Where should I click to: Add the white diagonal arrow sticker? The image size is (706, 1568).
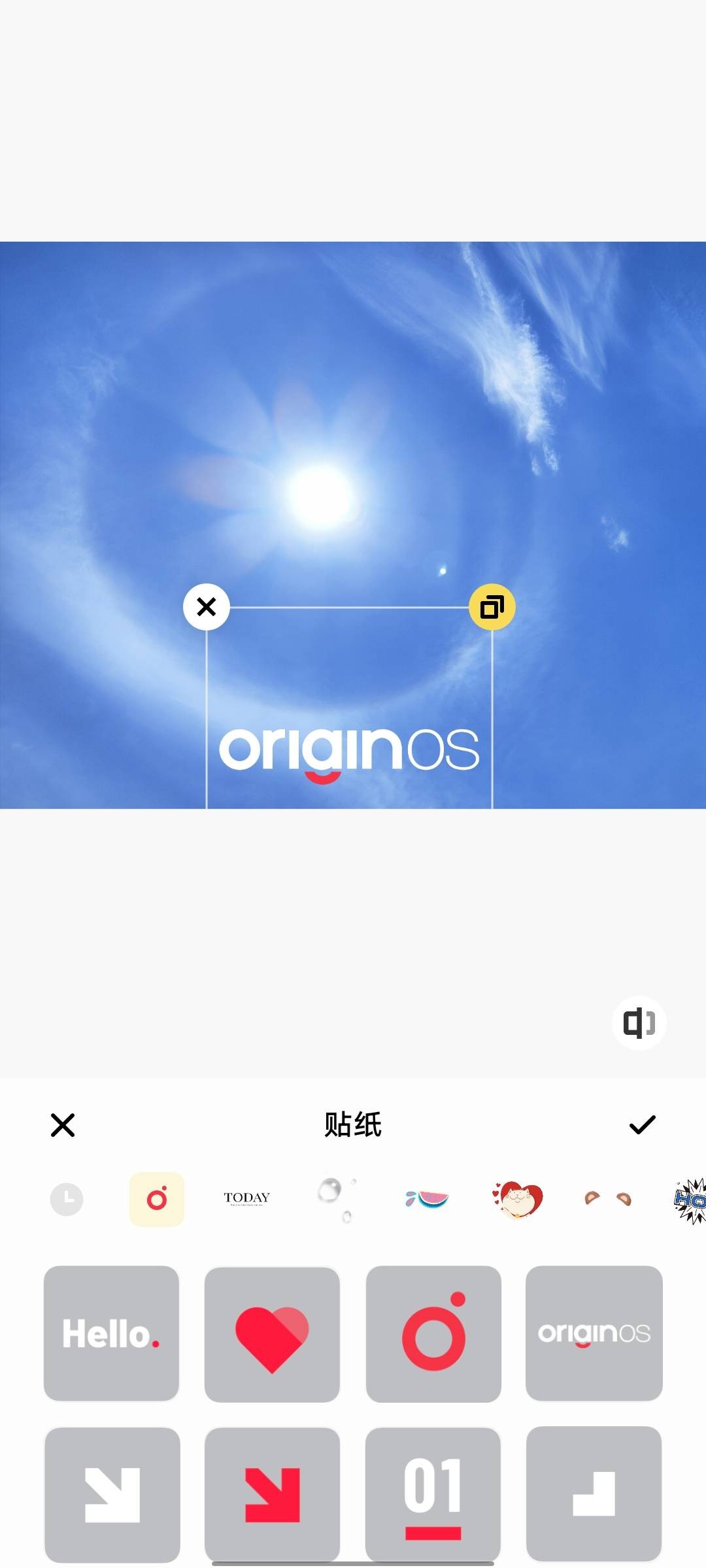(x=112, y=1494)
